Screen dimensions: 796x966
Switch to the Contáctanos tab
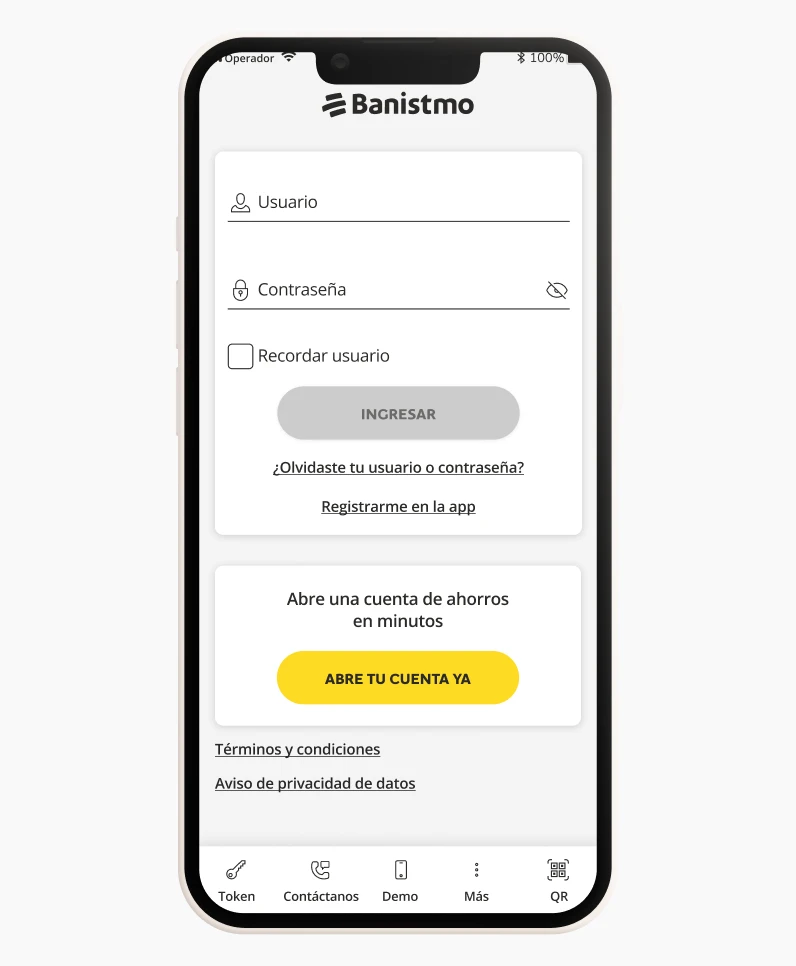coord(320,880)
